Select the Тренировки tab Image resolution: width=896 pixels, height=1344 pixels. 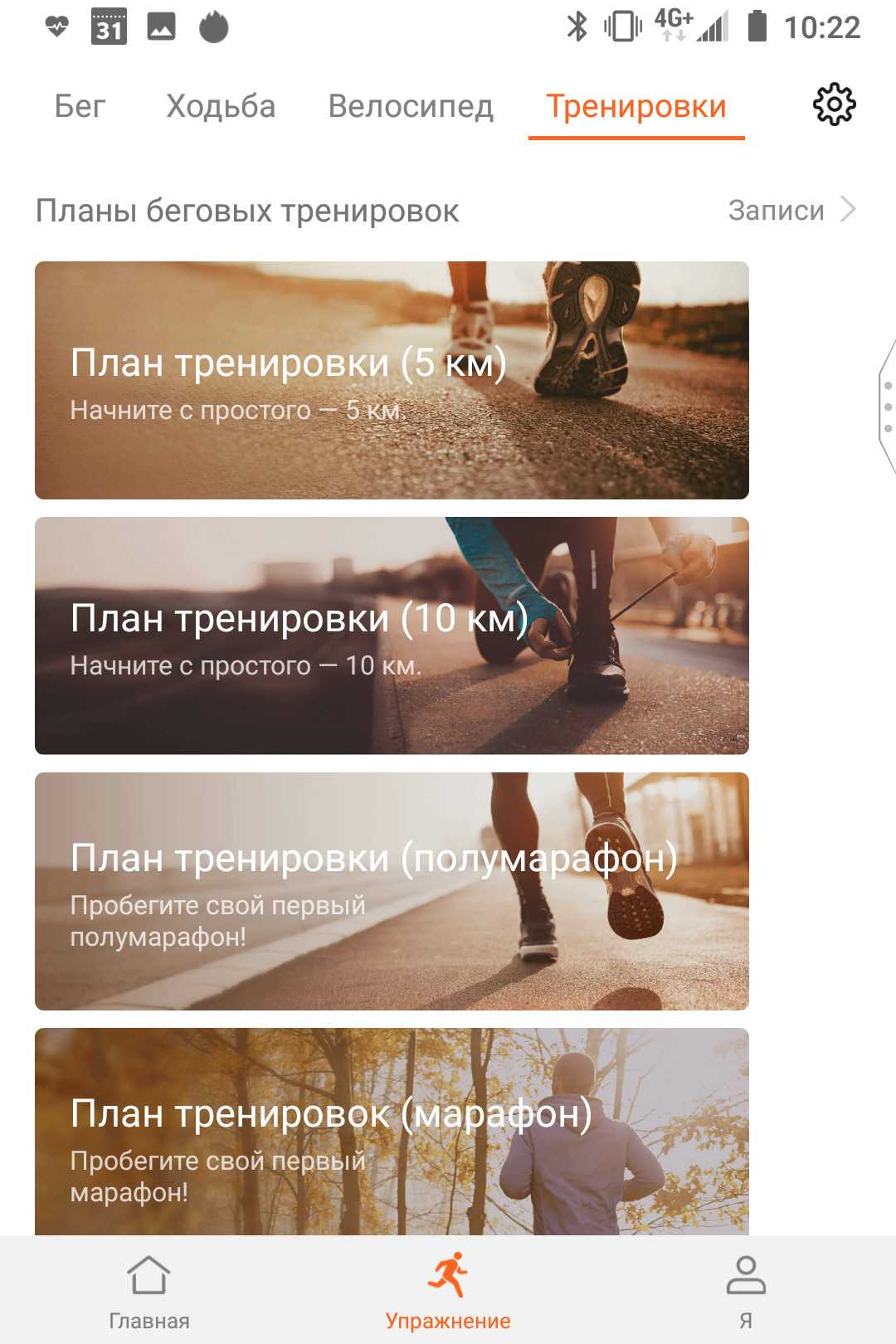pos(636,106)
